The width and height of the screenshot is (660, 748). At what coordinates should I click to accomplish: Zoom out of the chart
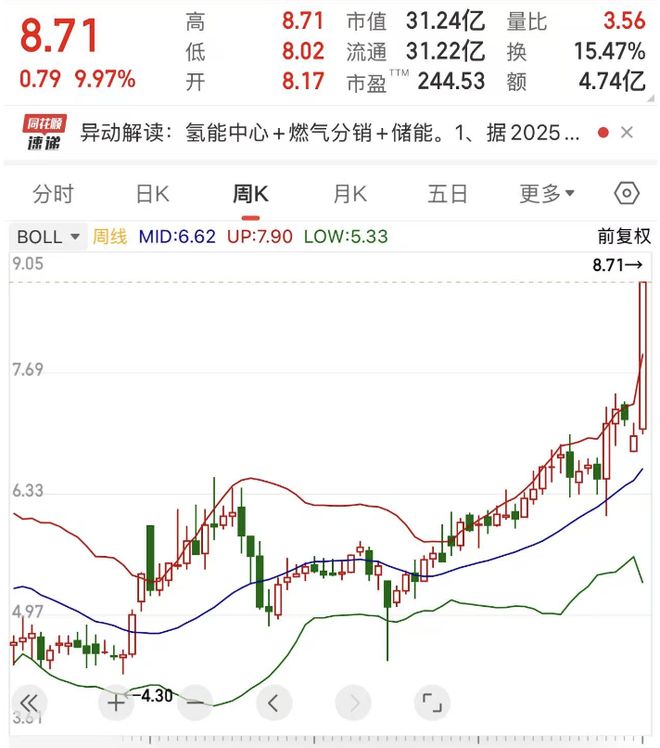click(x=195, y=702)
